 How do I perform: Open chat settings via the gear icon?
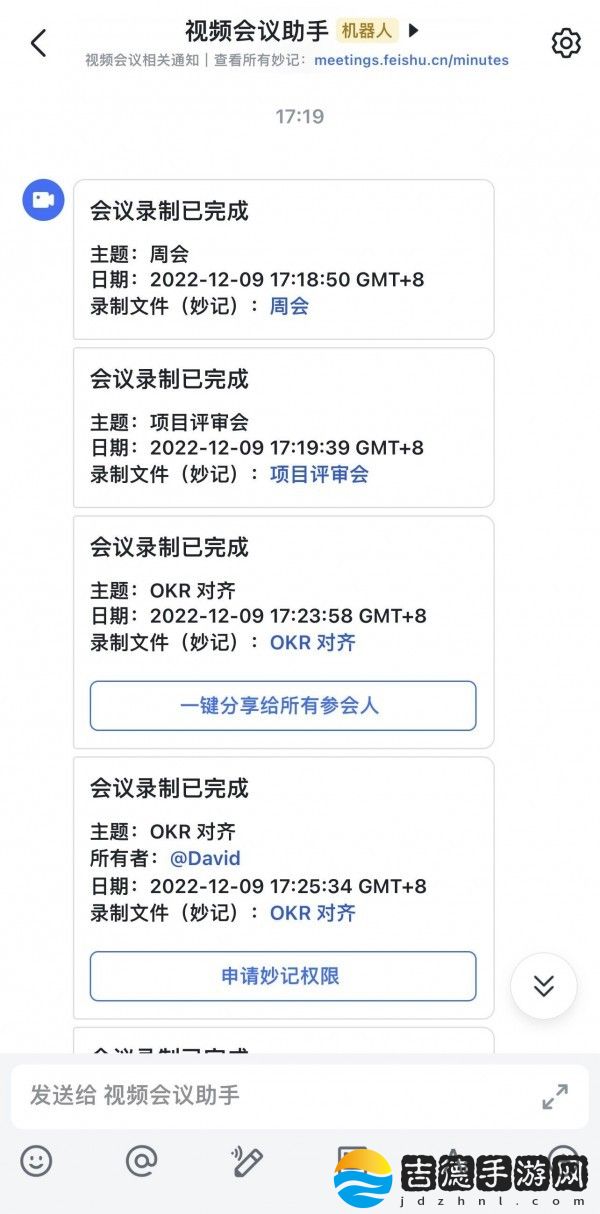(566, 43)
